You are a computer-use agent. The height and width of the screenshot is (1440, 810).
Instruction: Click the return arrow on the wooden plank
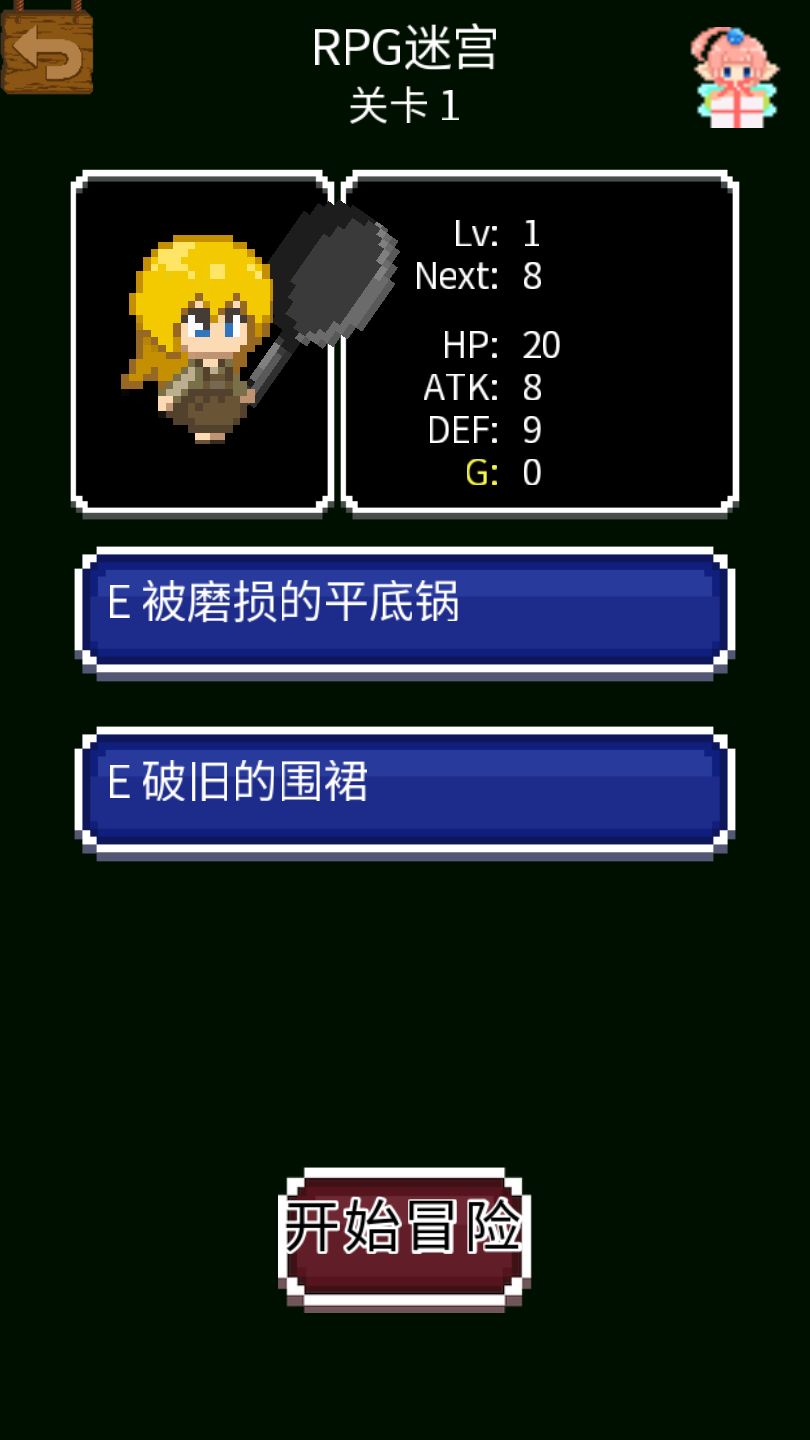tap(48, 55)
